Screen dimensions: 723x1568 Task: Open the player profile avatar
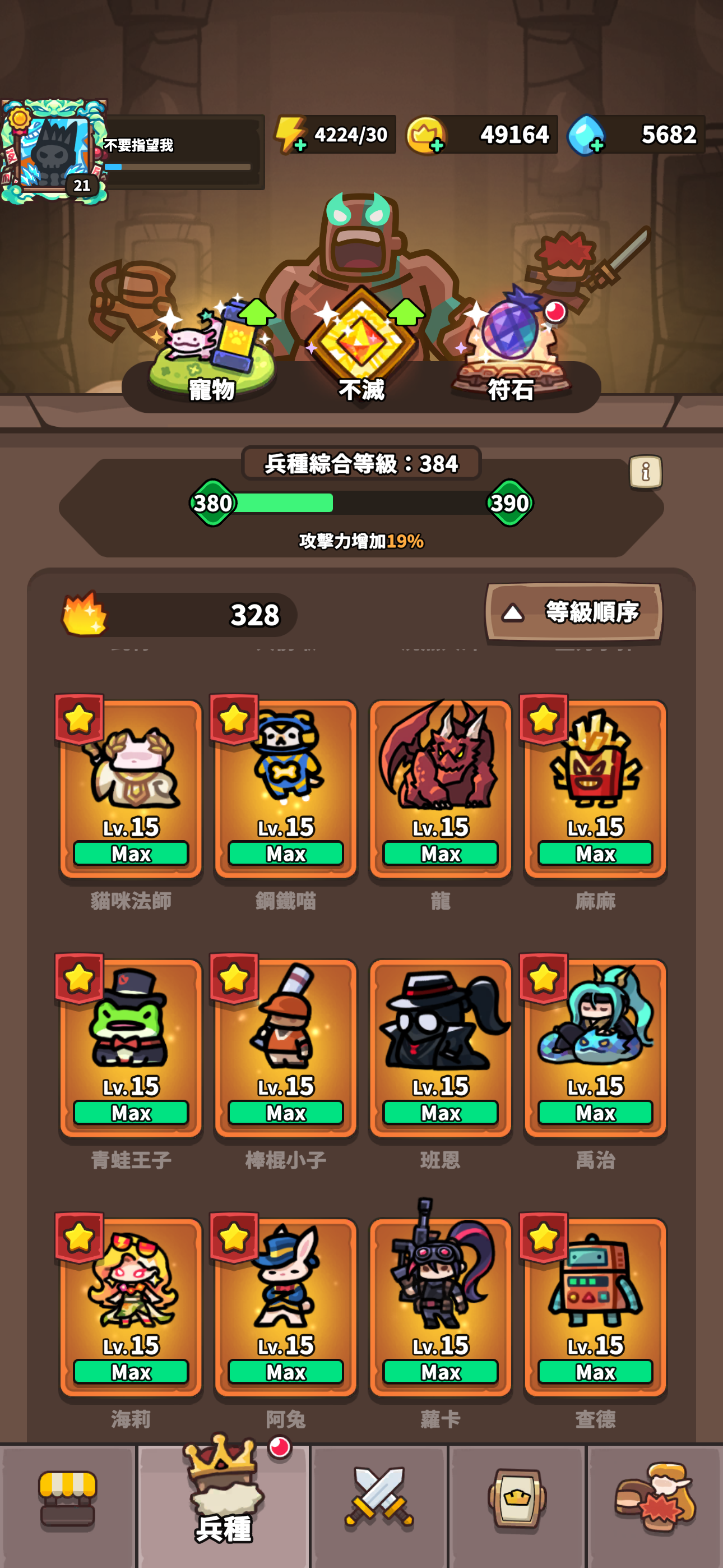[x=54, y=151]
